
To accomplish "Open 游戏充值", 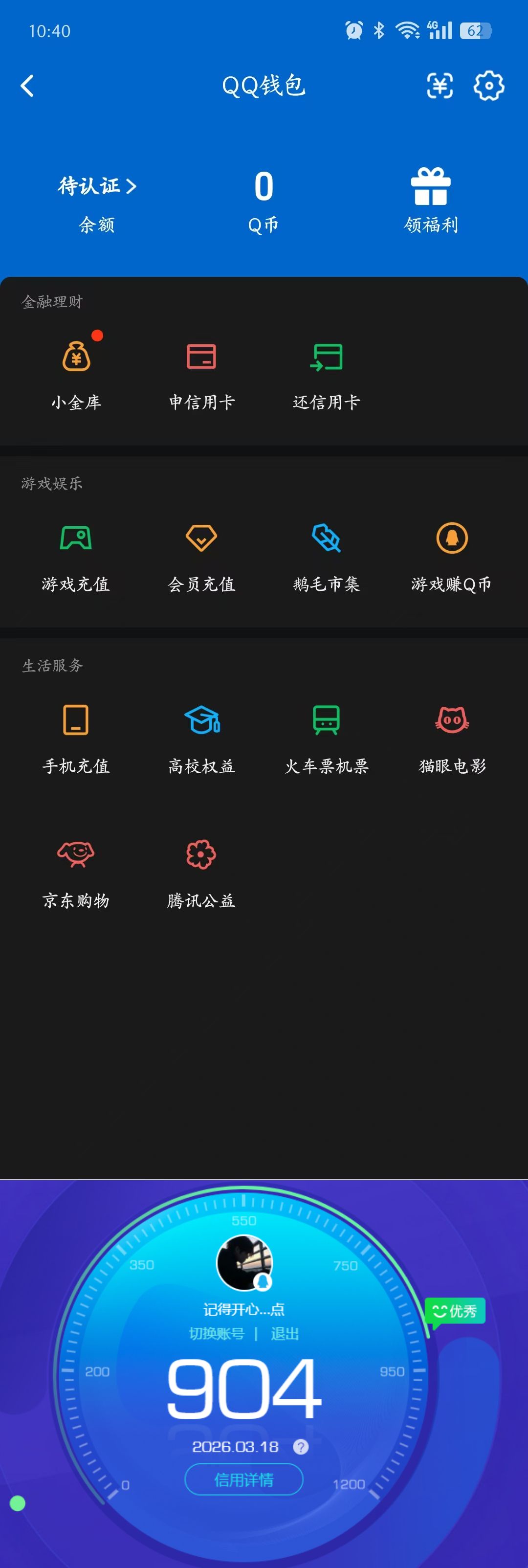I will click(x=76, y=555).
